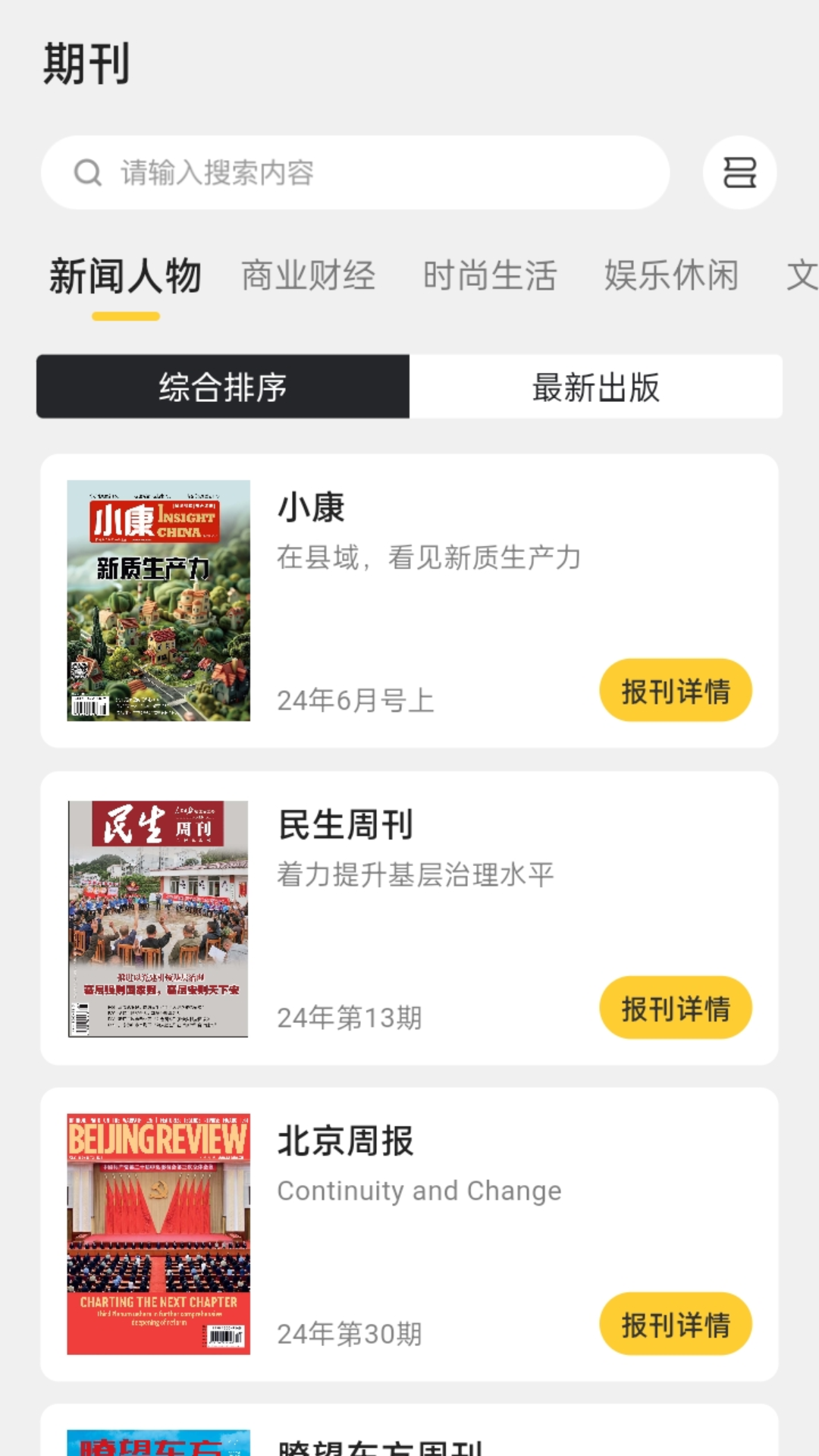View 报刊详情 for 小康
819x1456 pixels.
[x=675, y=691]
